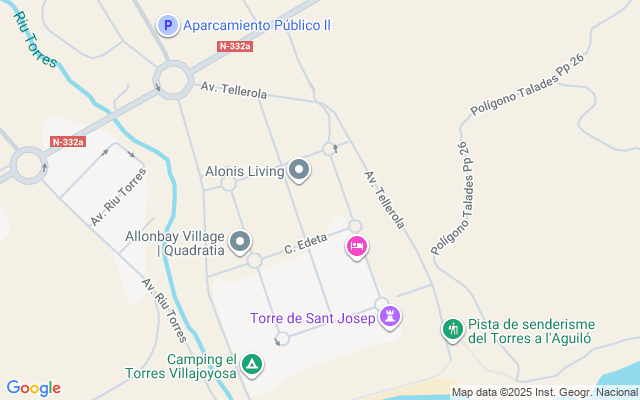Viewport: 640px width, 400px height.
Task: Tap the Allonbay Village | Quadratia pin
Action: click(240, 241)
